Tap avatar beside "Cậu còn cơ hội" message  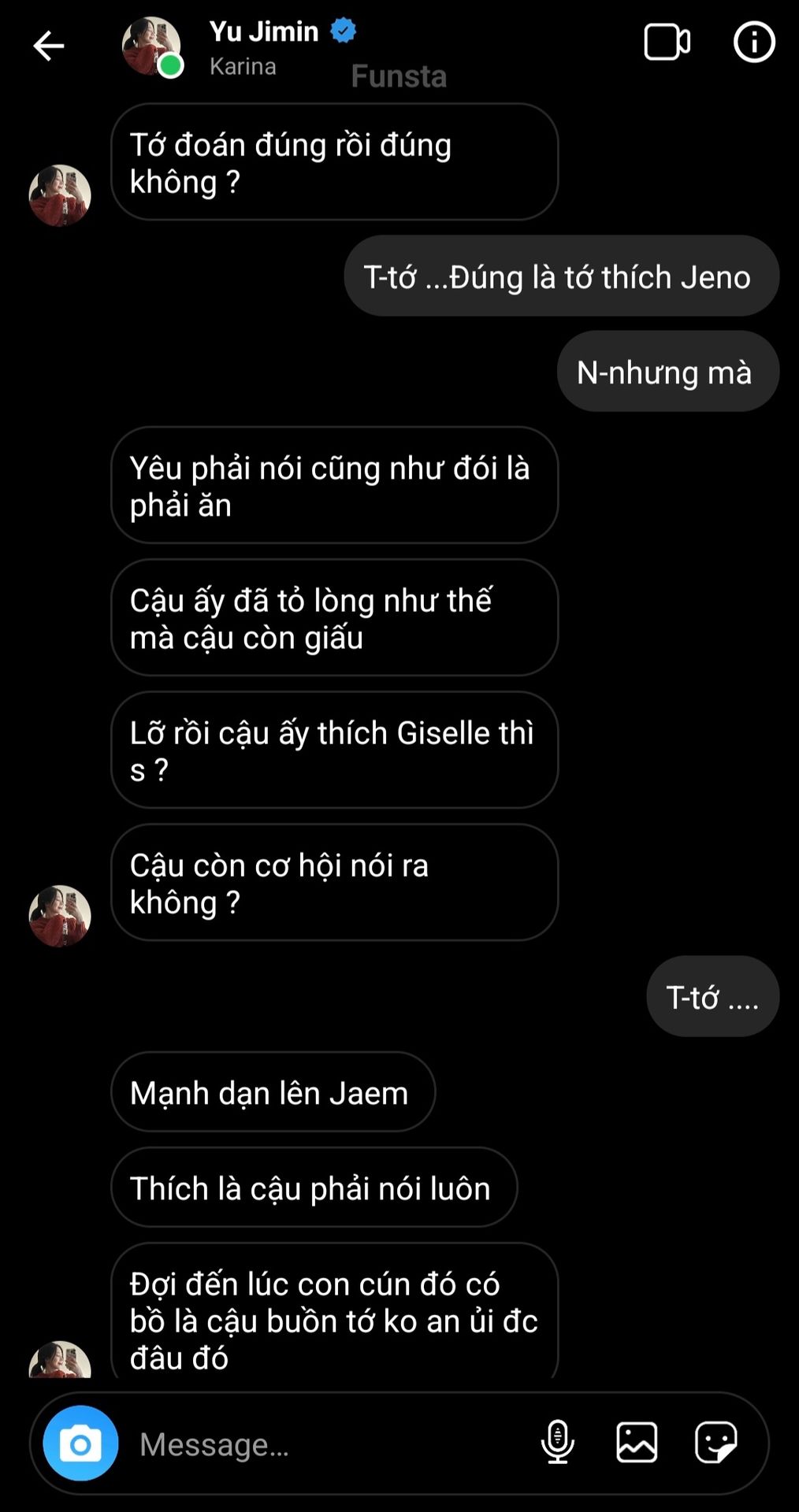pyautogui.click(x=60, y=916)
